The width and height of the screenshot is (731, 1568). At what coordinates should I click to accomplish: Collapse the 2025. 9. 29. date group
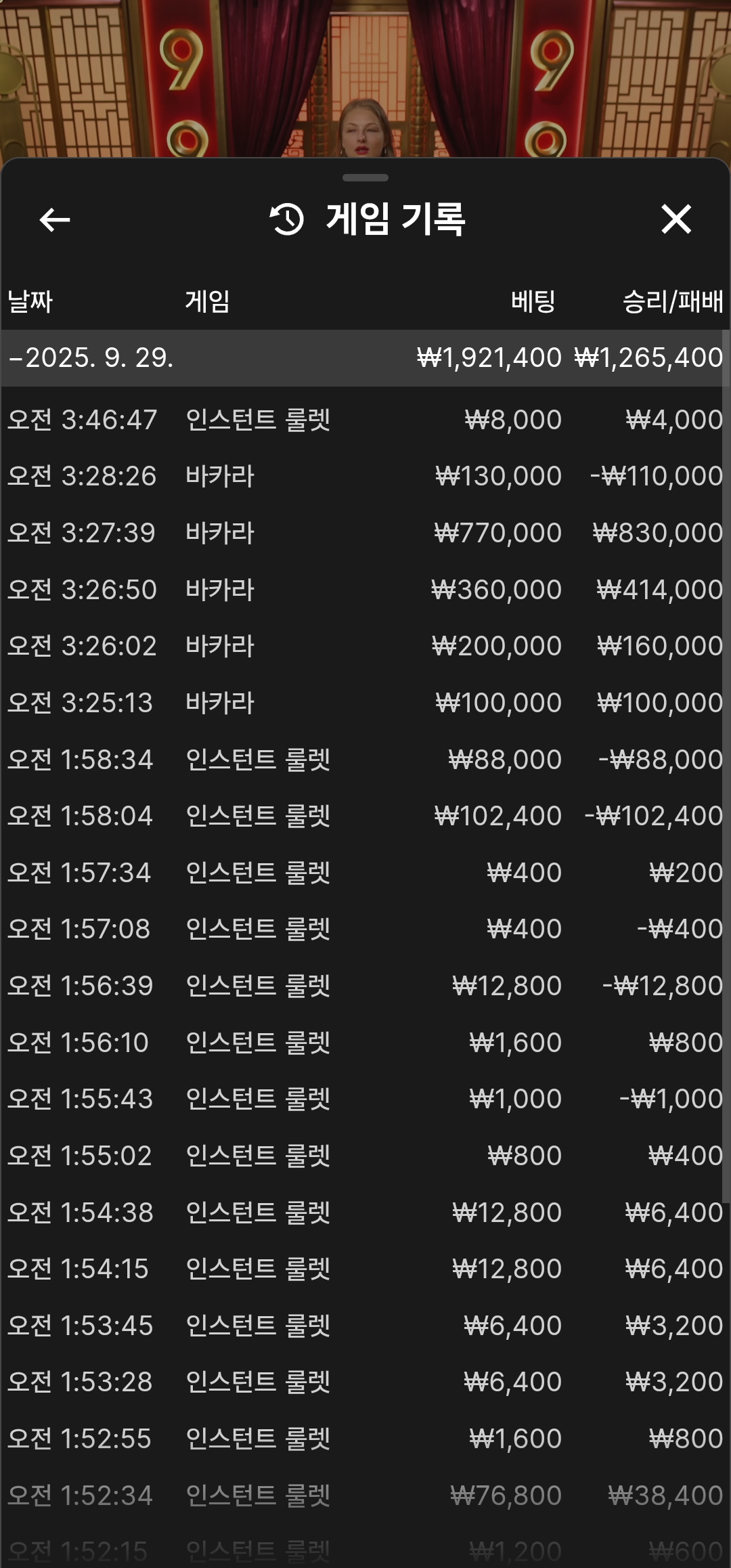(91, 357)
